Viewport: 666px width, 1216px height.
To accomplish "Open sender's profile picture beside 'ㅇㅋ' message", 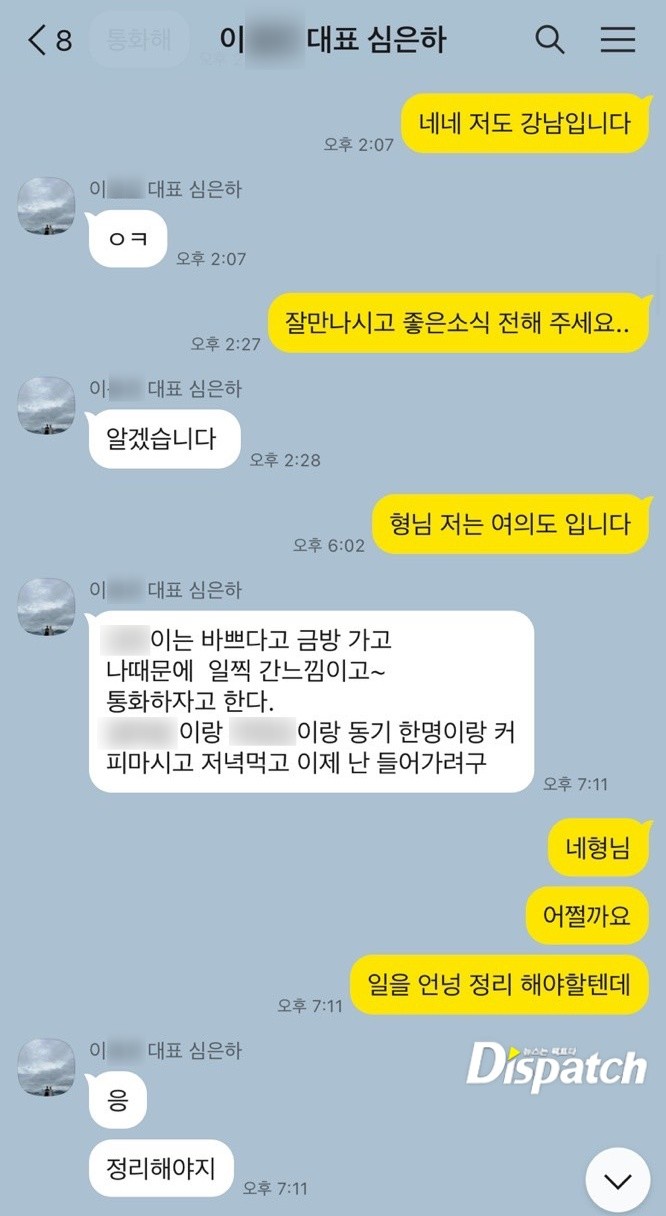I will tap(47, 206).
